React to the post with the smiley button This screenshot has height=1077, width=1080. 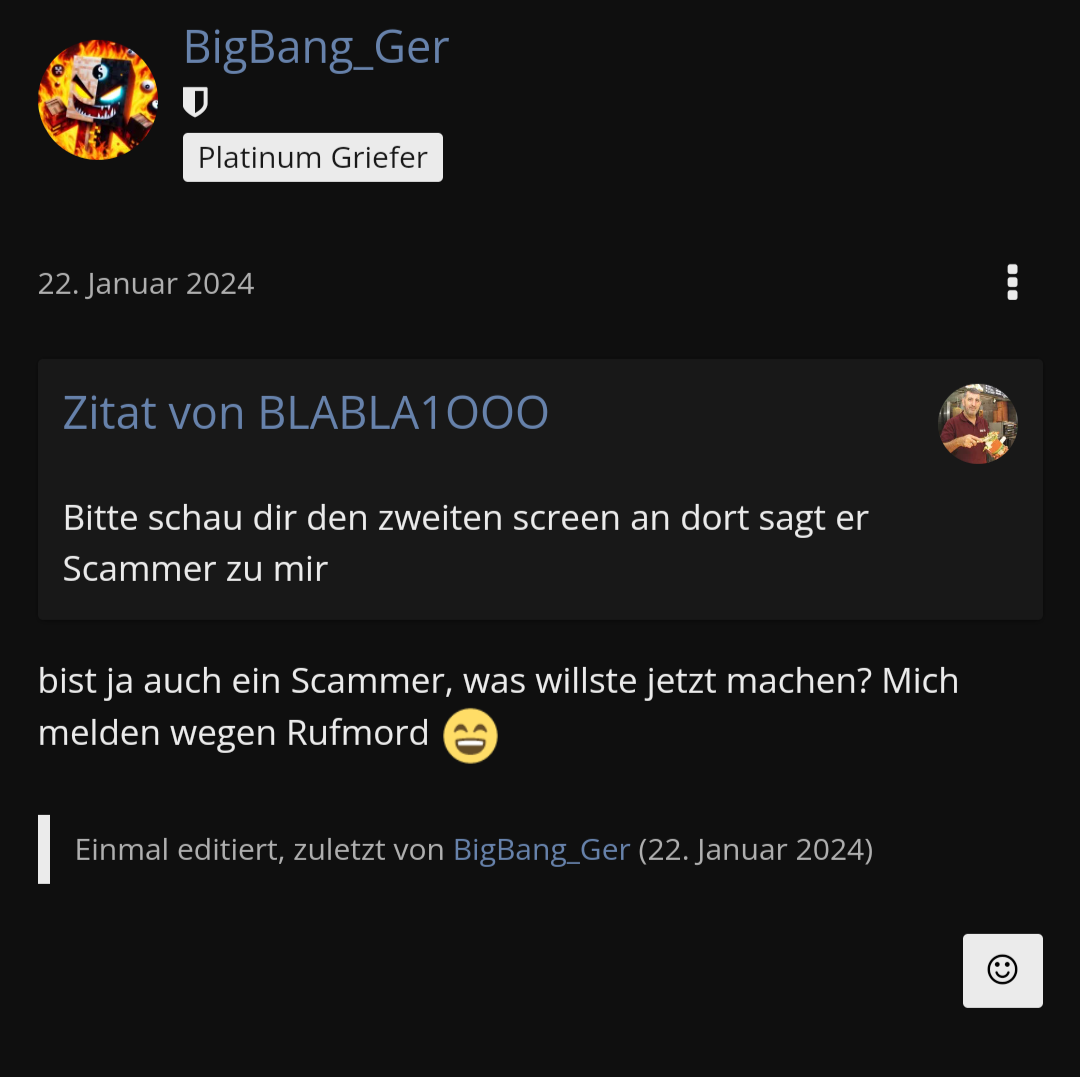(1002, 970)
